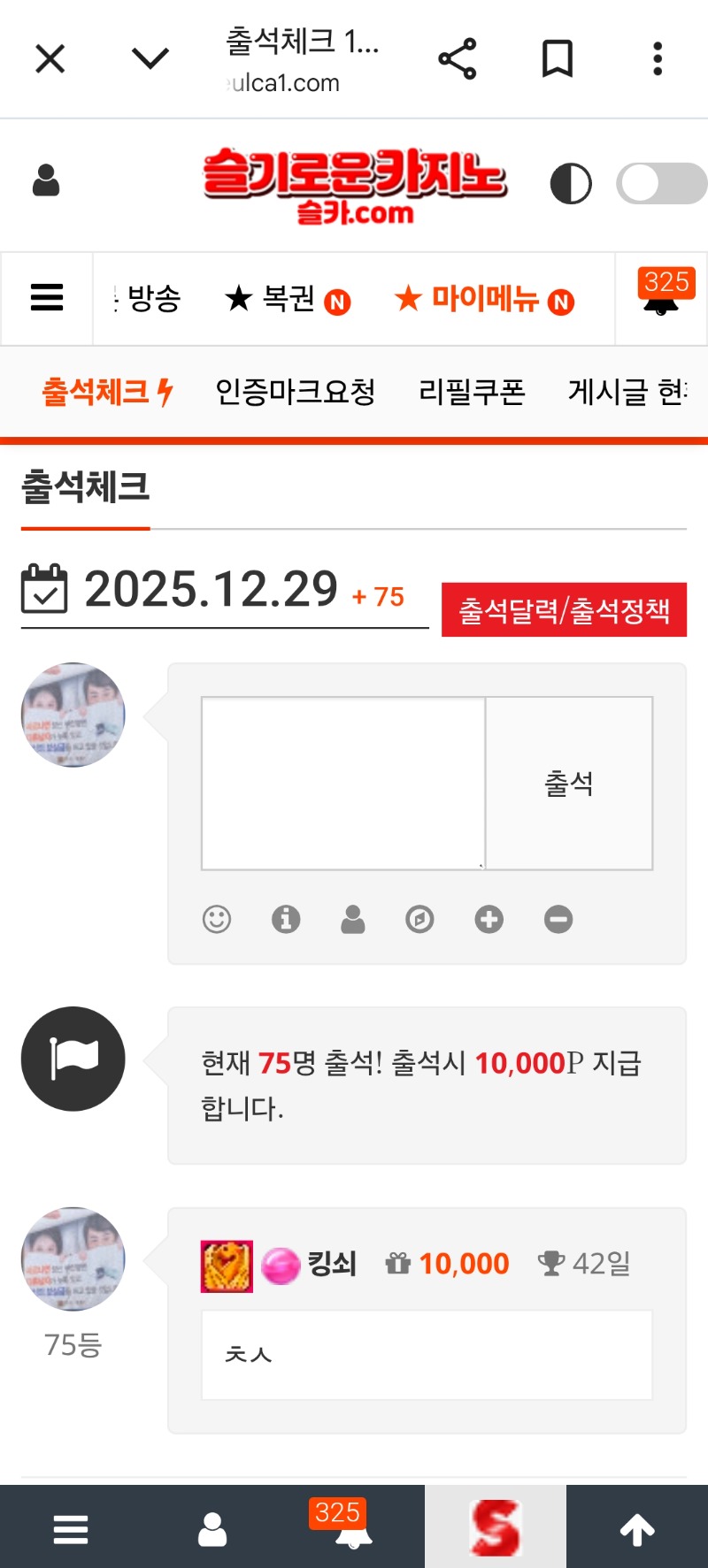This screenshot has height=1568, width=708.
Task: Jump back to top with the up arrow
Action: coord(637,1528)
